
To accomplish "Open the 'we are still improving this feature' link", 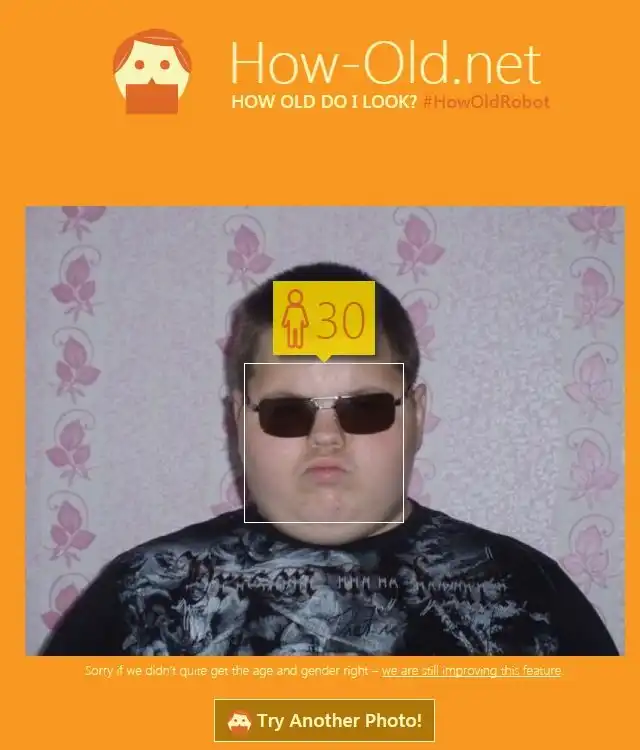I will [471, 670].
